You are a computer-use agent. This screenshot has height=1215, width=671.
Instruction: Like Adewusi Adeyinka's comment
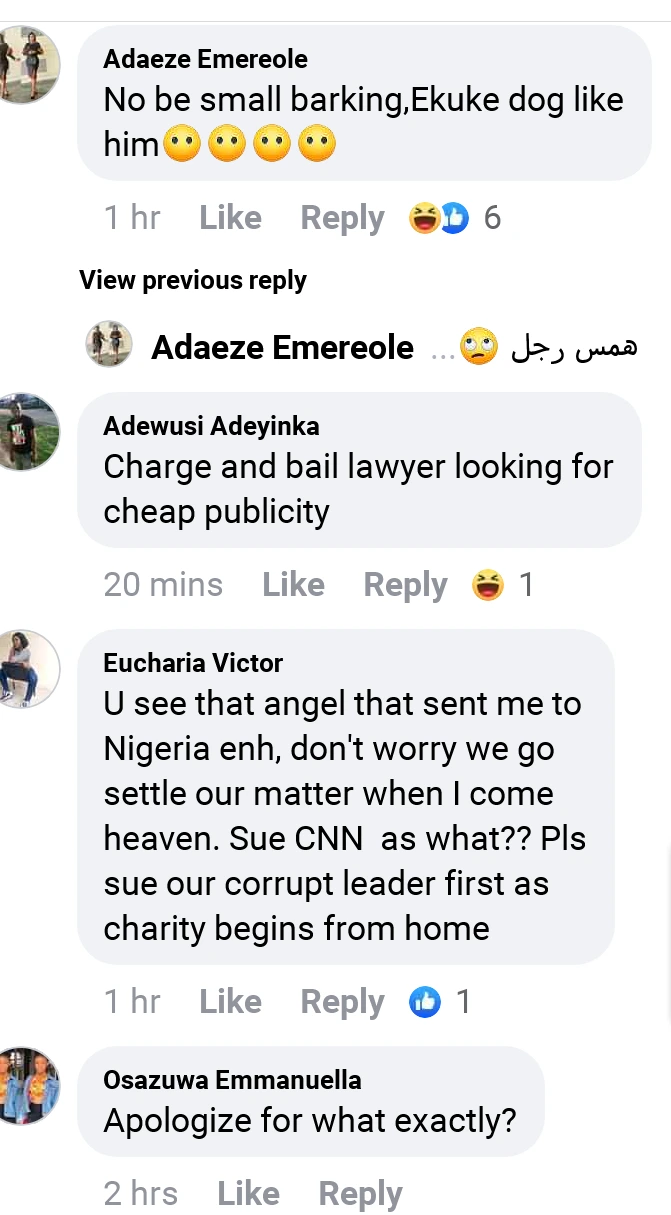(293, 585)
